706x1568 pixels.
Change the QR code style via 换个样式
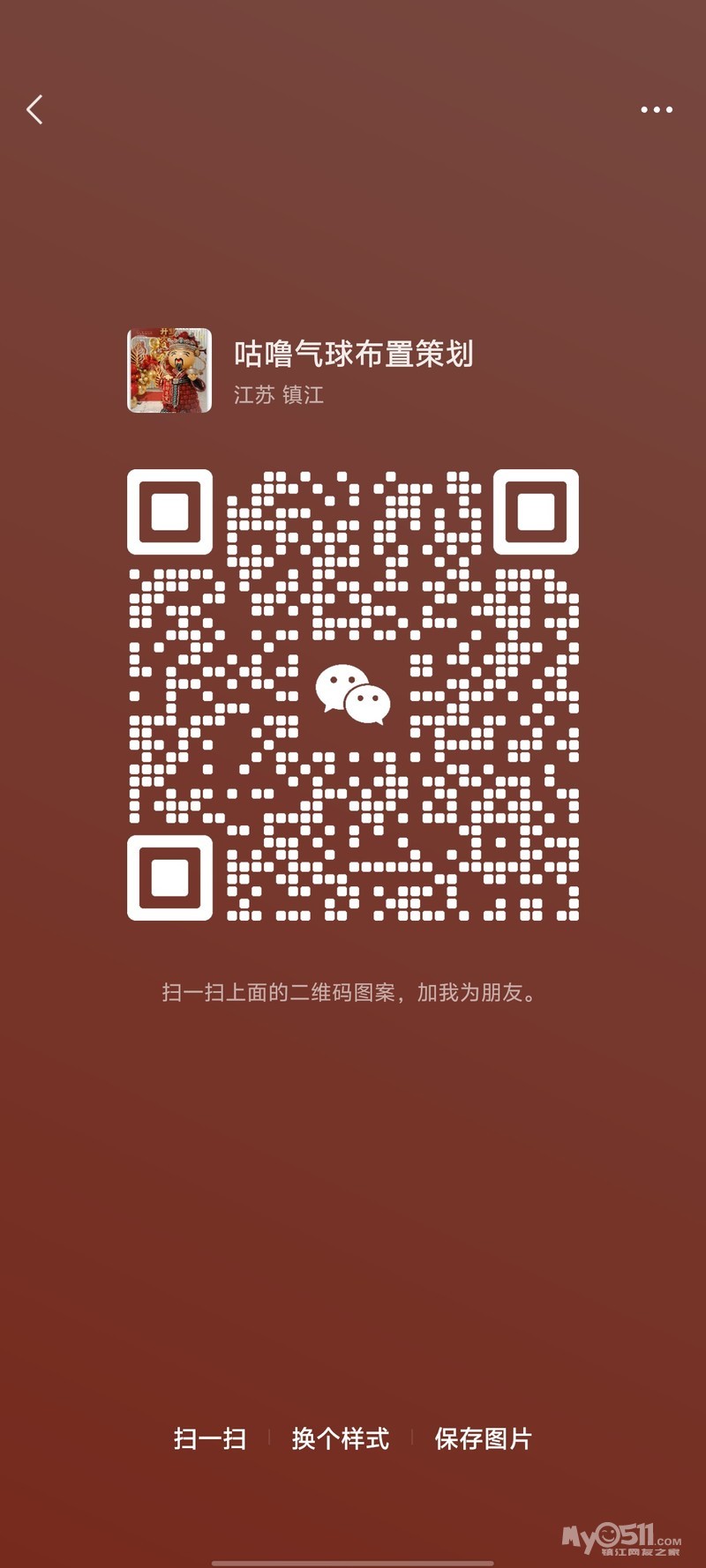tap(340, 1439)
